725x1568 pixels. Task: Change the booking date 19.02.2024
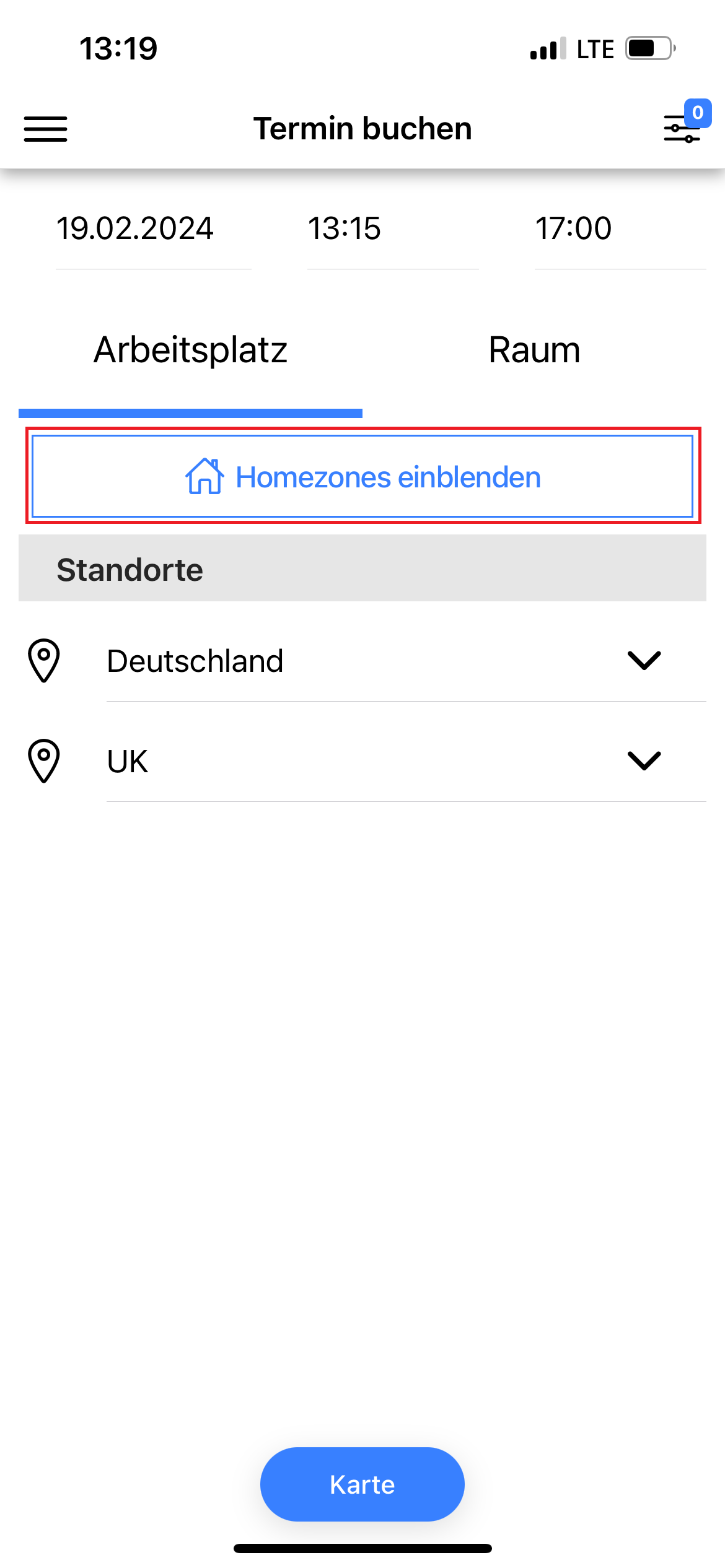153,229
